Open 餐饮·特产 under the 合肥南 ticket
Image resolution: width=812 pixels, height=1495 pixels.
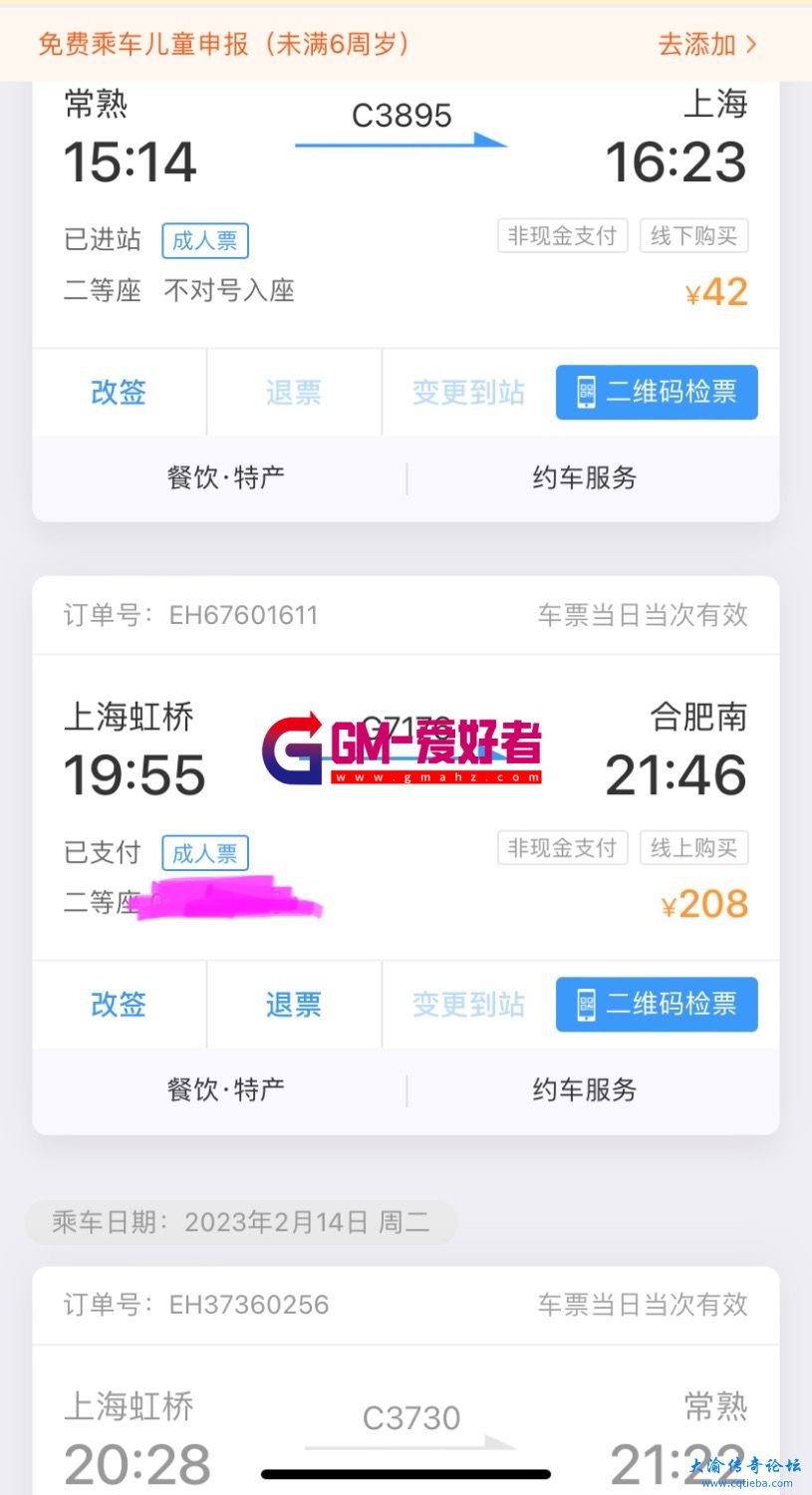coord(225,1090)
